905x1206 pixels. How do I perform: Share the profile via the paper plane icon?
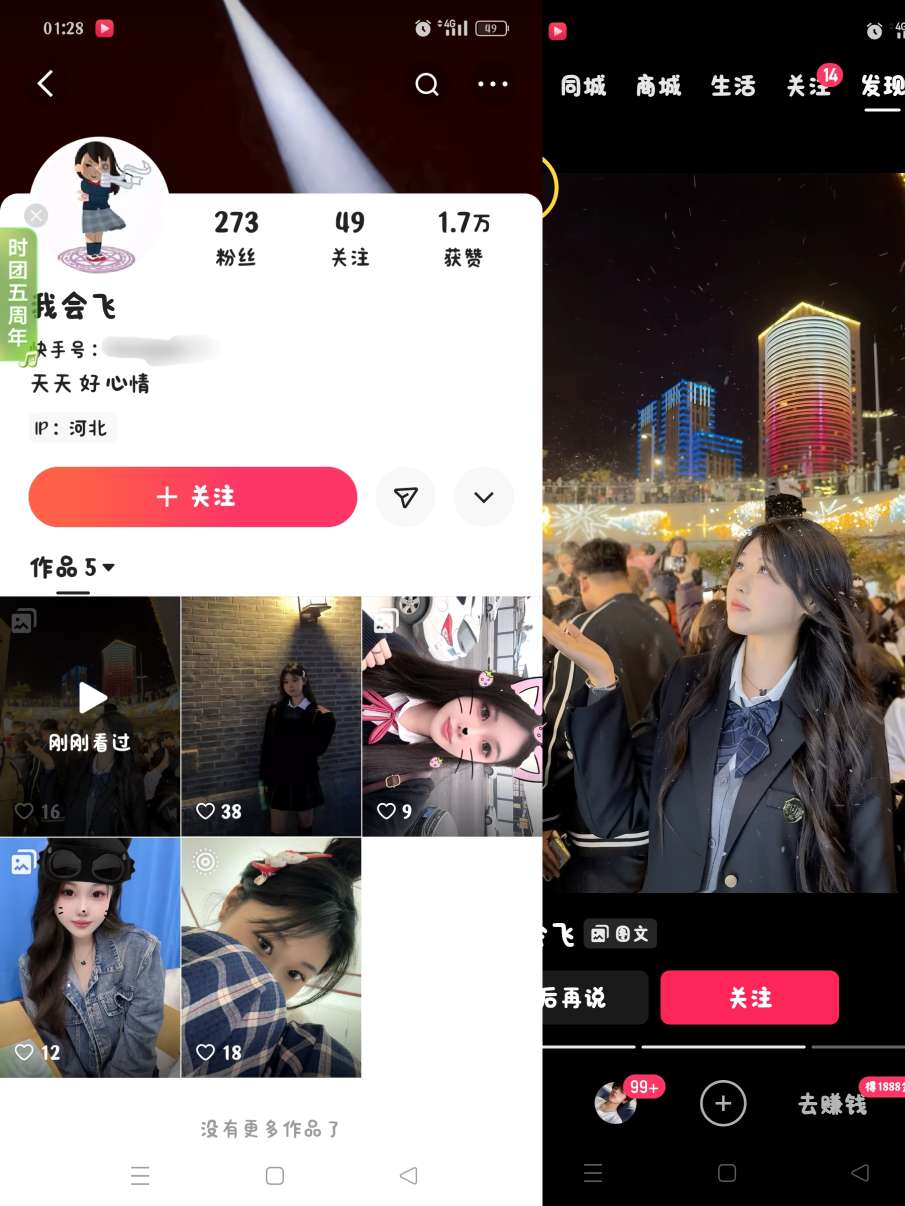click(x=405, y=497)
